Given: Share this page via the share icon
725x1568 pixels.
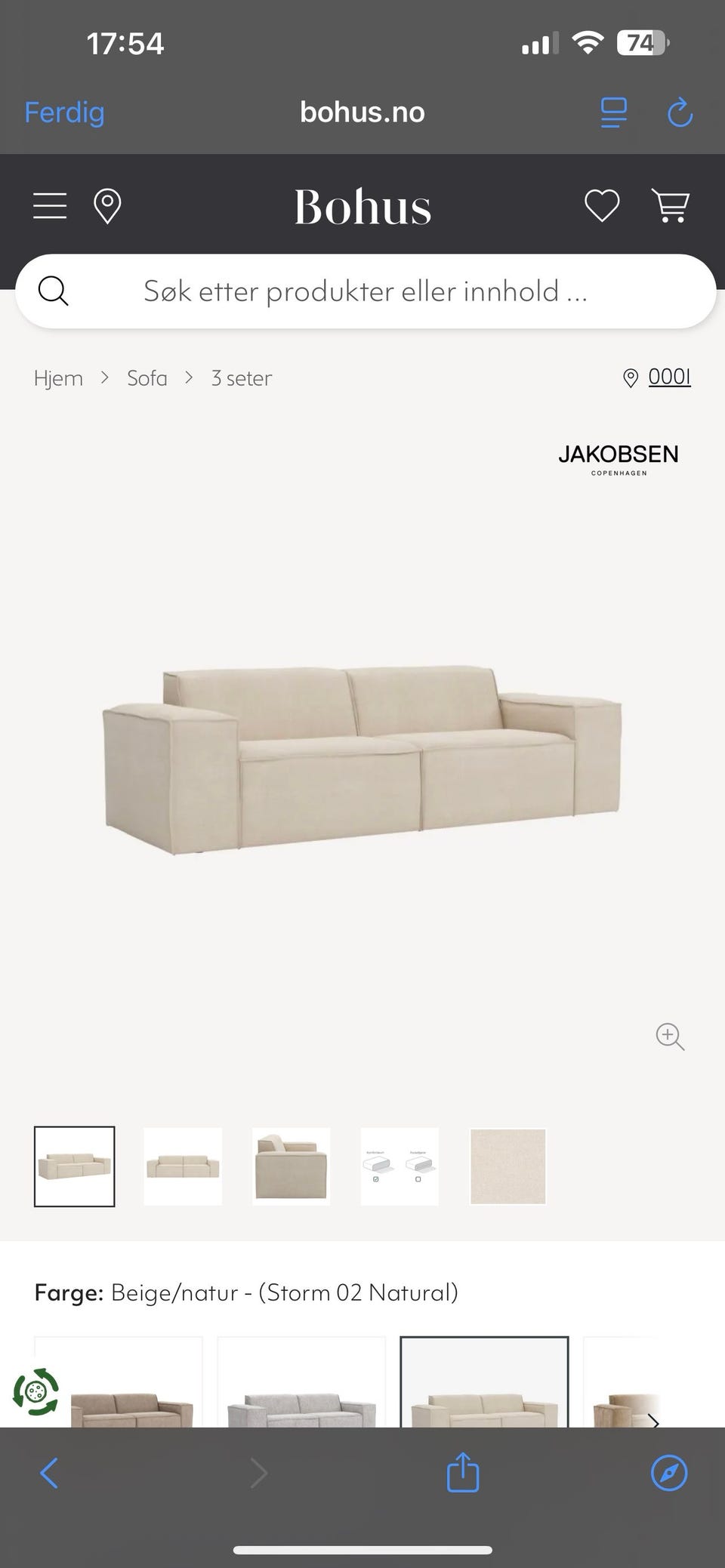Looking at the screenshot, I should (x=463, y=1472).
